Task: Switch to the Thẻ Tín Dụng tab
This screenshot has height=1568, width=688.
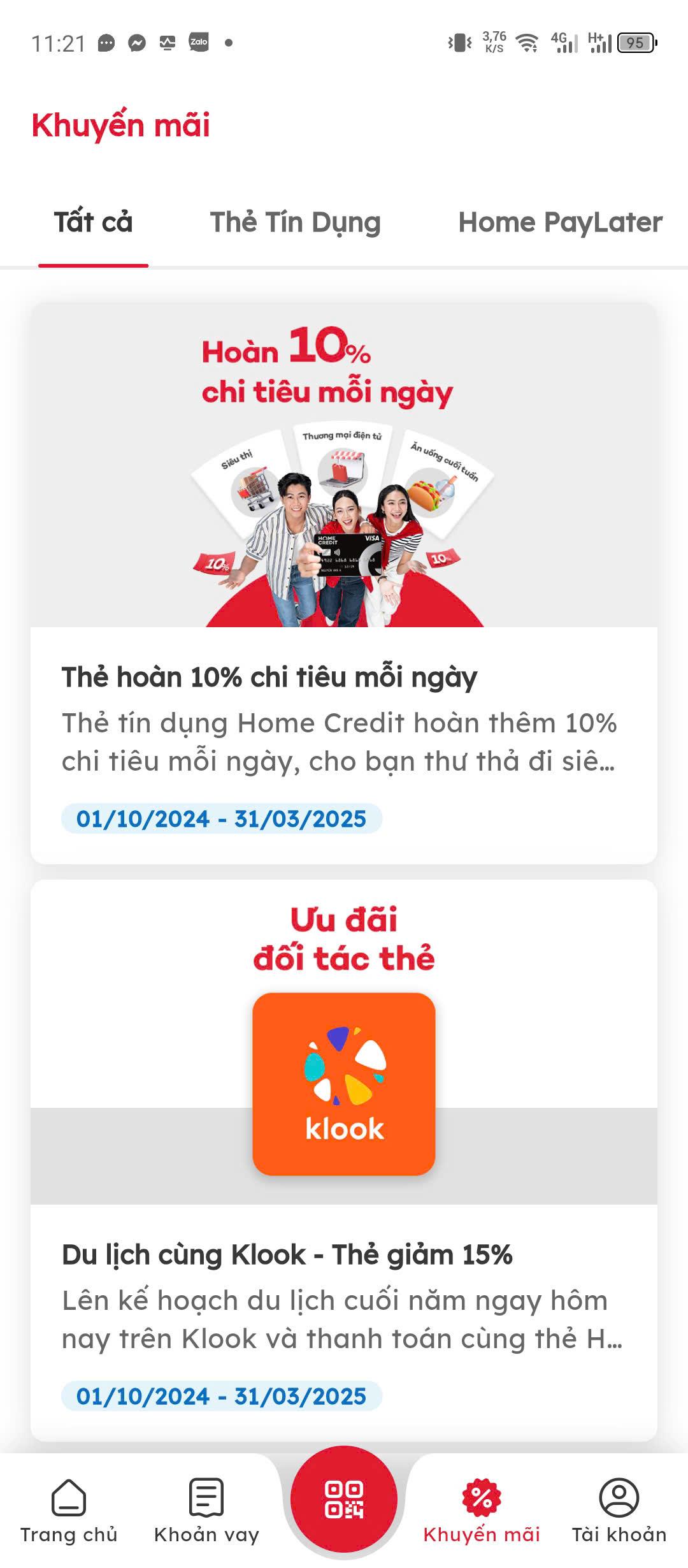Action: tap(295, 222)
